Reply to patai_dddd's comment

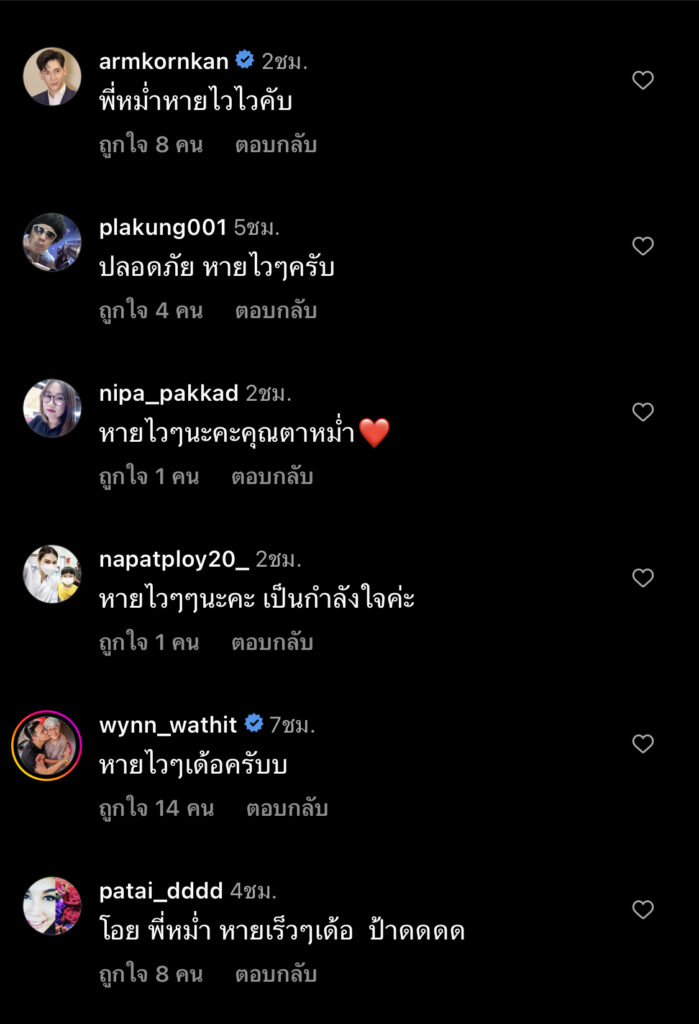coord(276,975)
